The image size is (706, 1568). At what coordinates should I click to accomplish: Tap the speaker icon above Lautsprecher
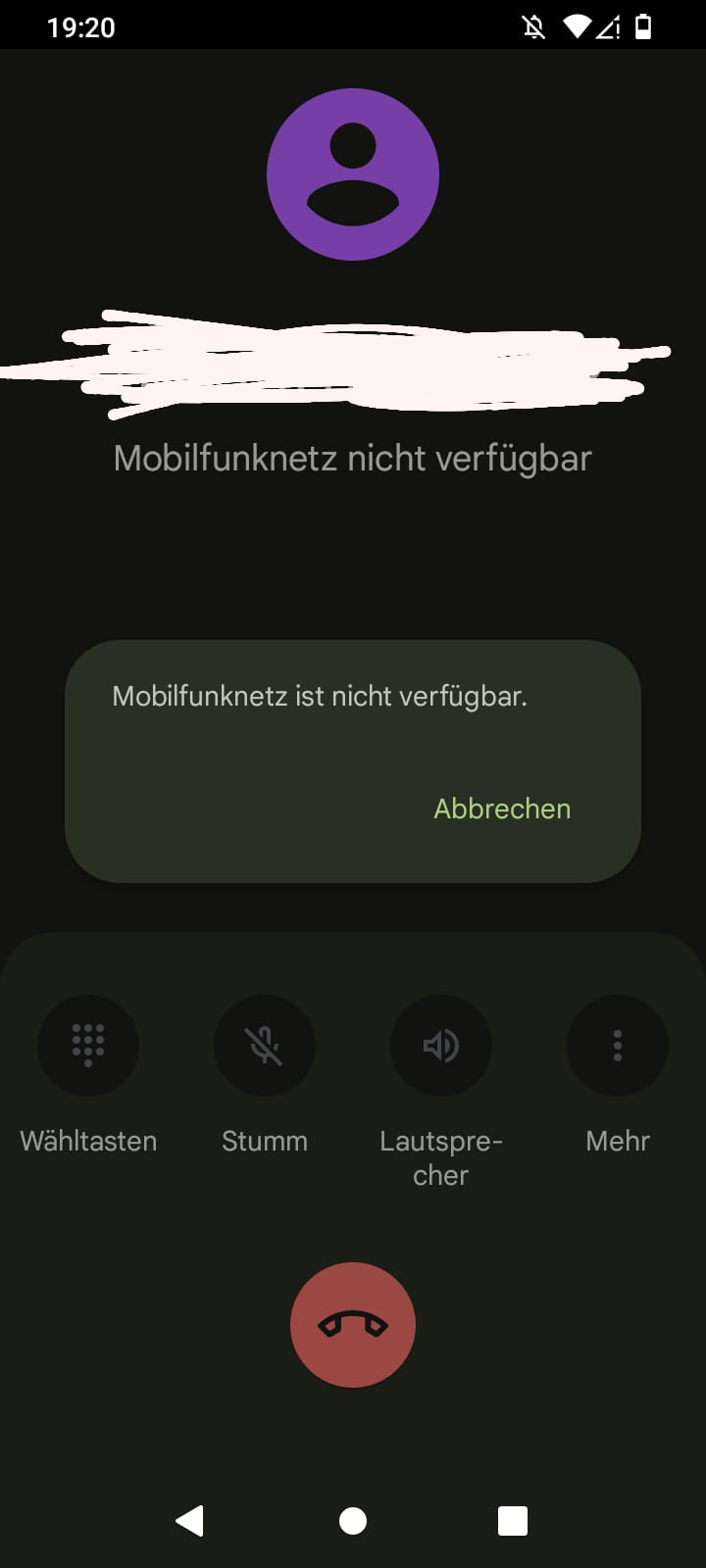tap(441, 1046)
